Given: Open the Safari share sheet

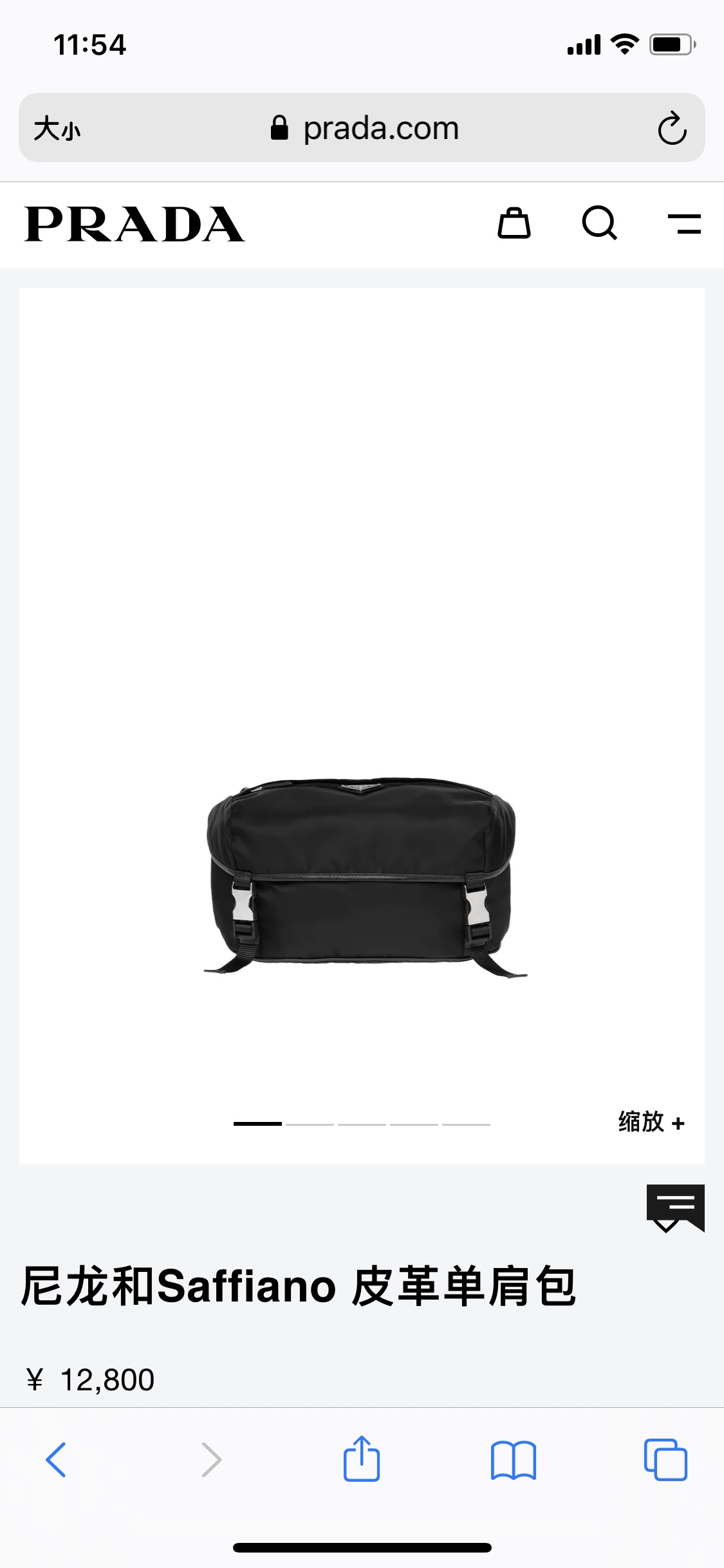Looking at the screenshot, I should click(x=362, y=1459).
